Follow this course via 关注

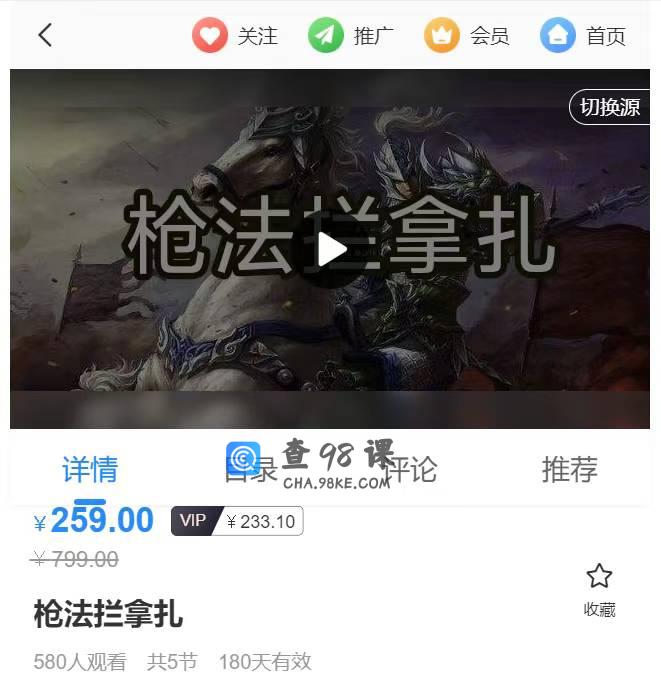click(x=235, y=36)
